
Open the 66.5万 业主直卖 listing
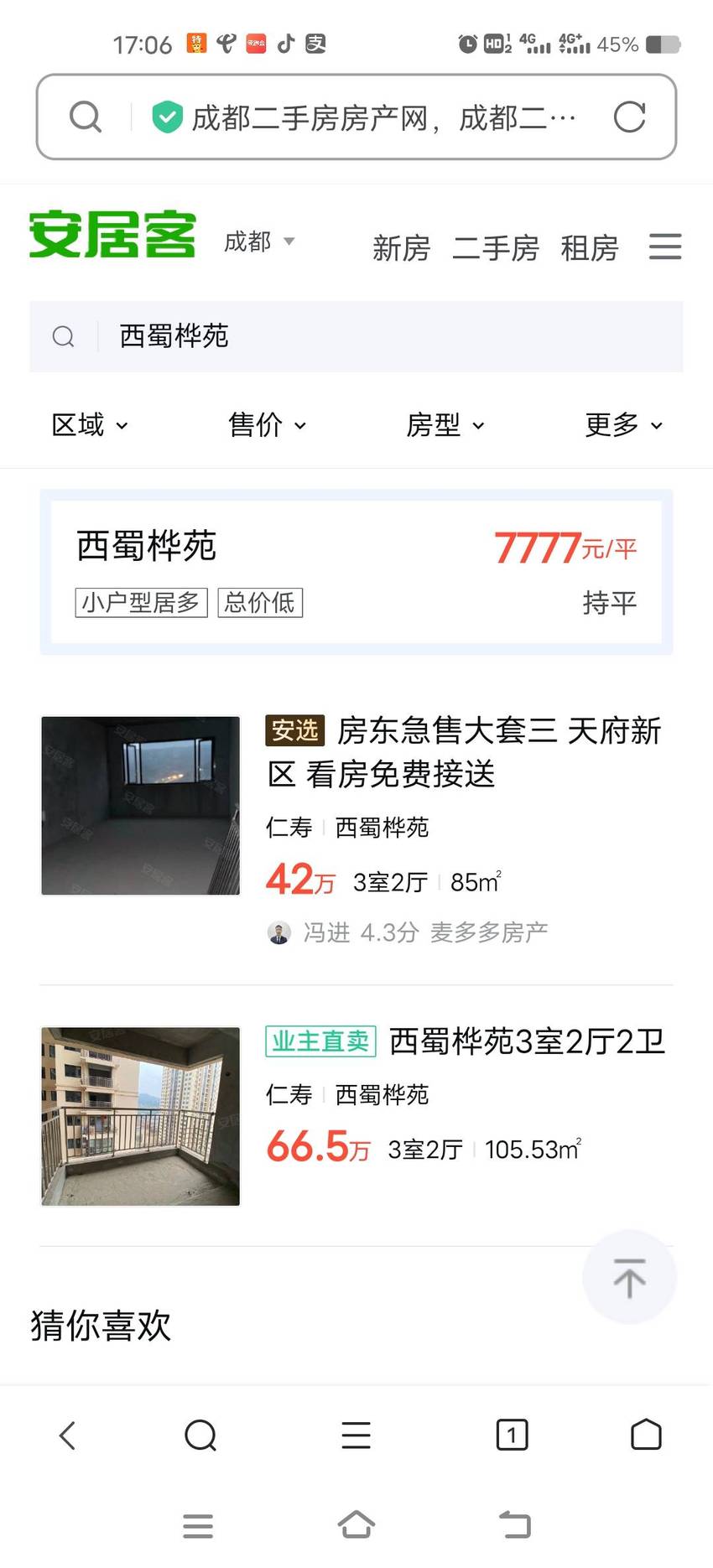tap(356, 1115)
